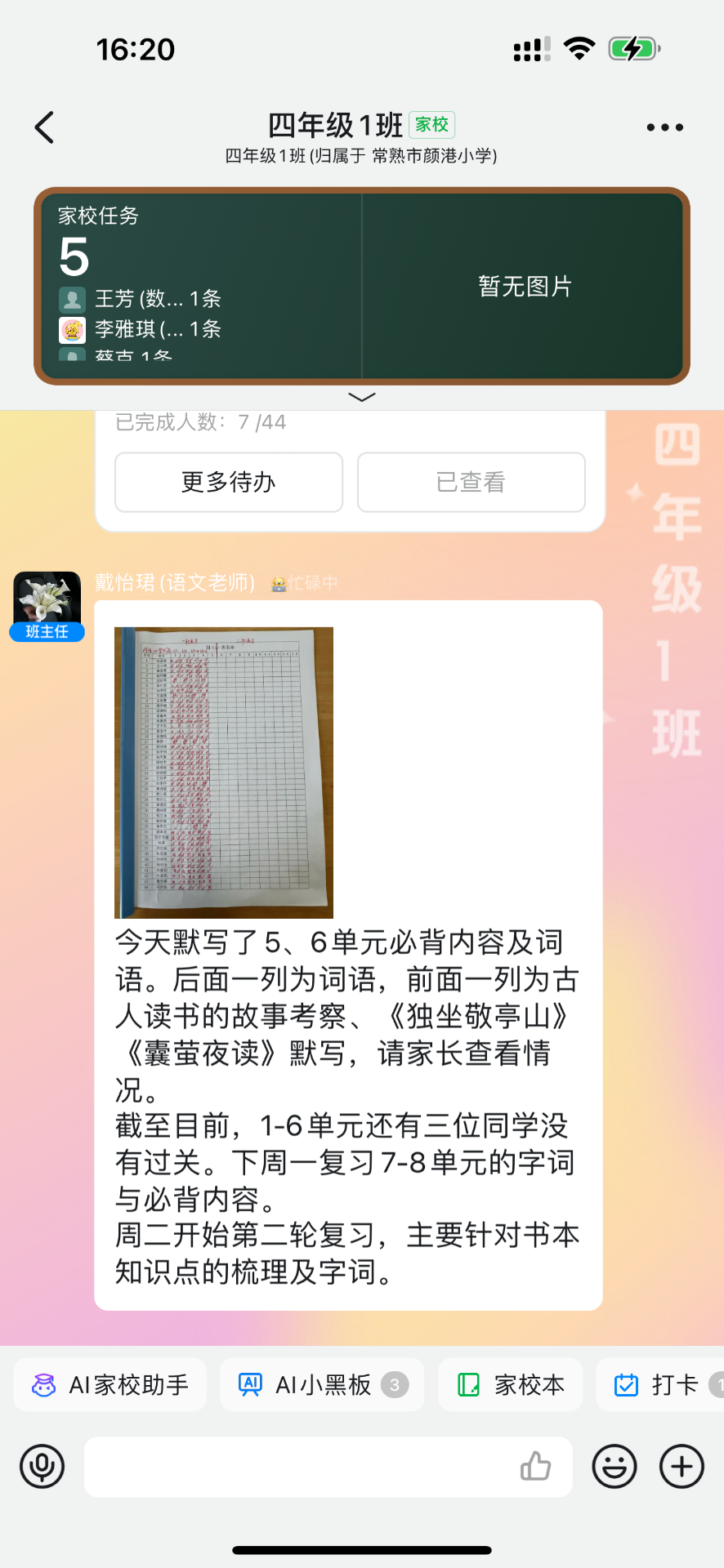Switch to voice message input
This screenshot has width=724, height=1568.
point(42,1466)
